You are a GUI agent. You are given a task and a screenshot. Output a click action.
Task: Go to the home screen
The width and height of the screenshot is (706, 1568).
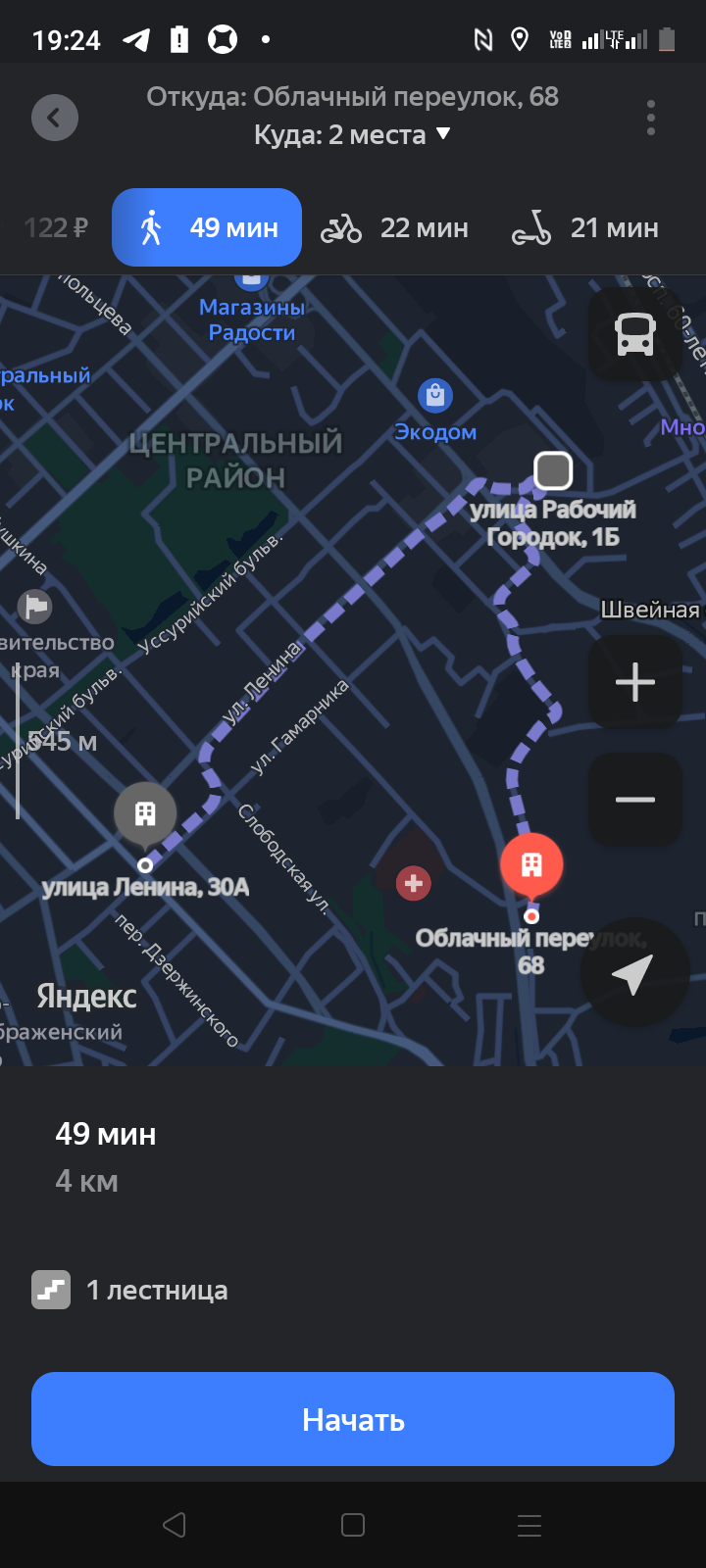point(353,1525)
